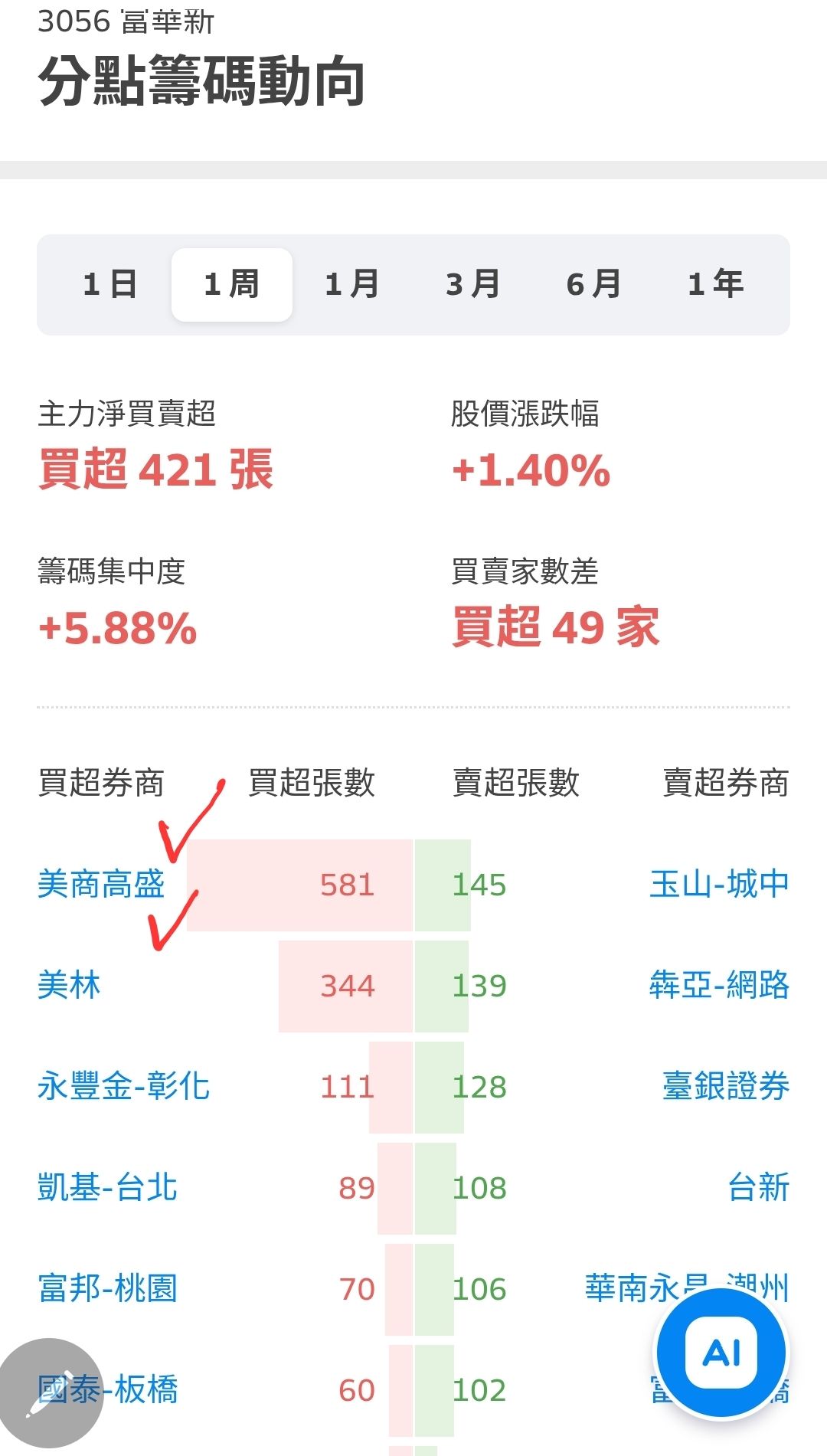Open seller broker 犇亞-網路
Screen dimensions: 827x1456
[719, 985]
